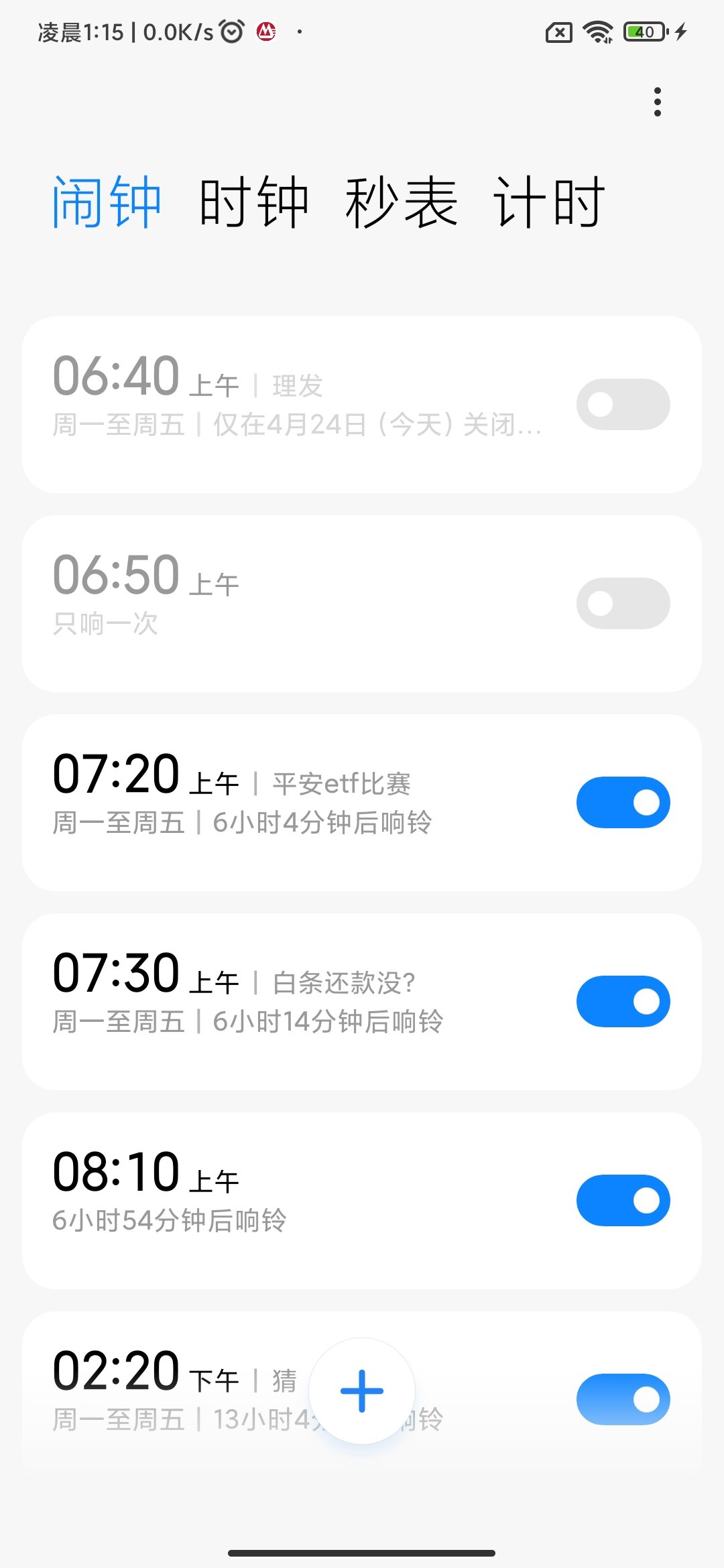Edit the 07:30 白条还款没 alarm

pos(295,1001)
